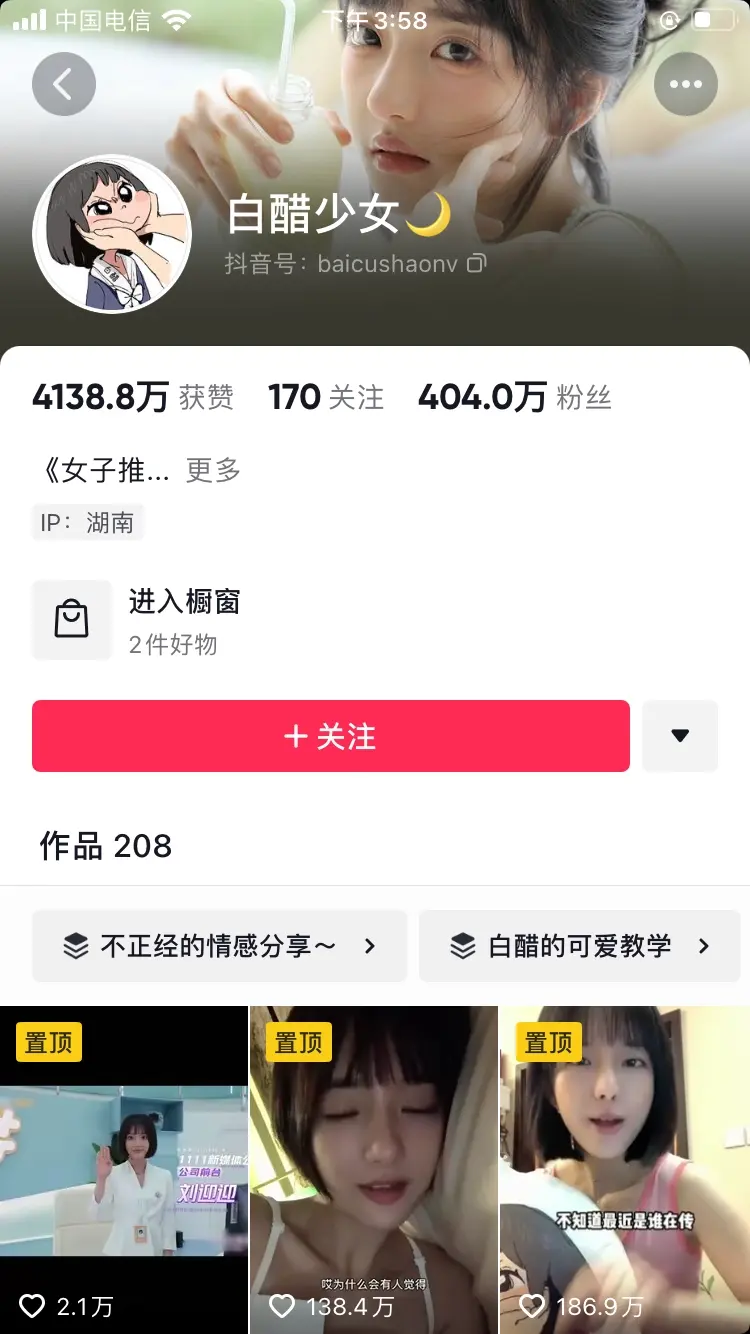Image resolution: width=750 pixels, height=1334 pixels.
Task: Play the pinned video with 138.4万 likes
Action: coord(373,1170)
